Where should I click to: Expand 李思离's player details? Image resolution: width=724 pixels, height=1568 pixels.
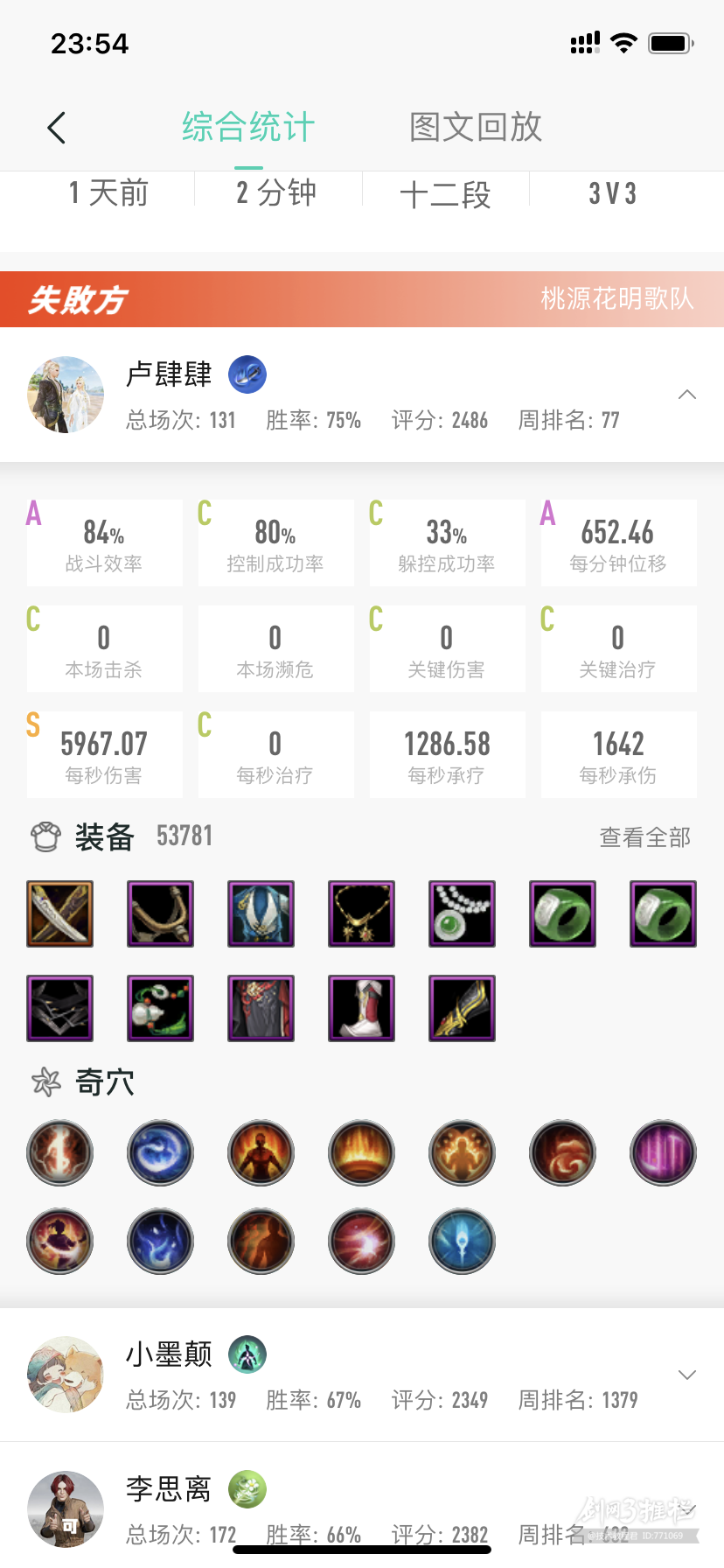pyautogui.click(x=687, y=1509)
